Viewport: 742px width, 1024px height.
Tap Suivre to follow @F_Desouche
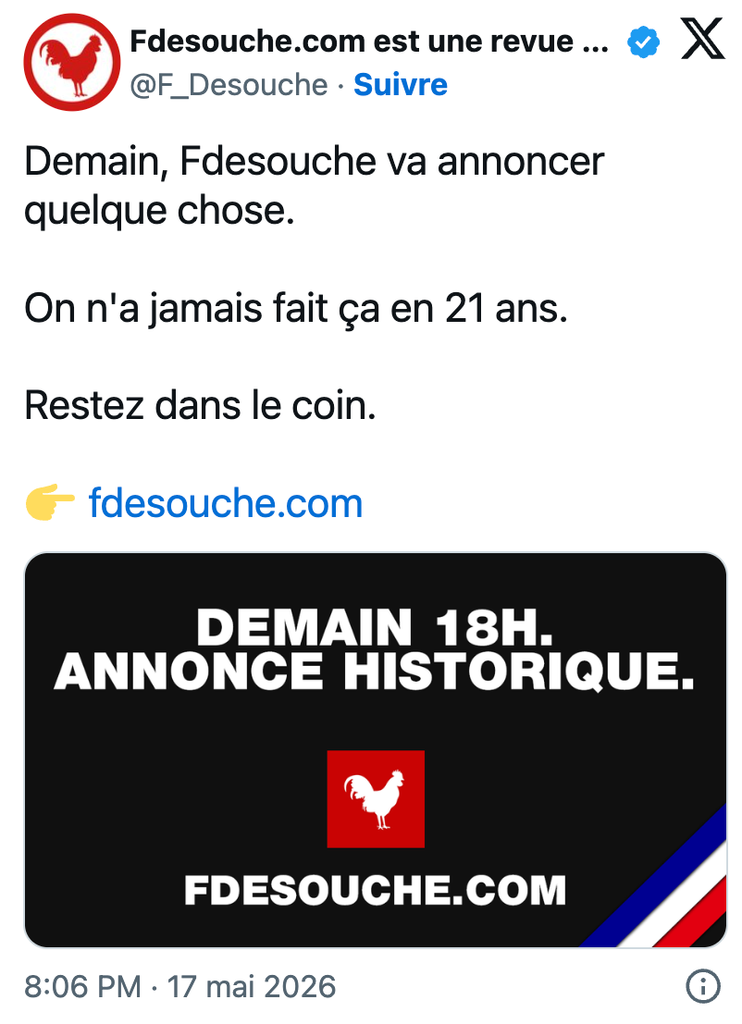(400, 85)
